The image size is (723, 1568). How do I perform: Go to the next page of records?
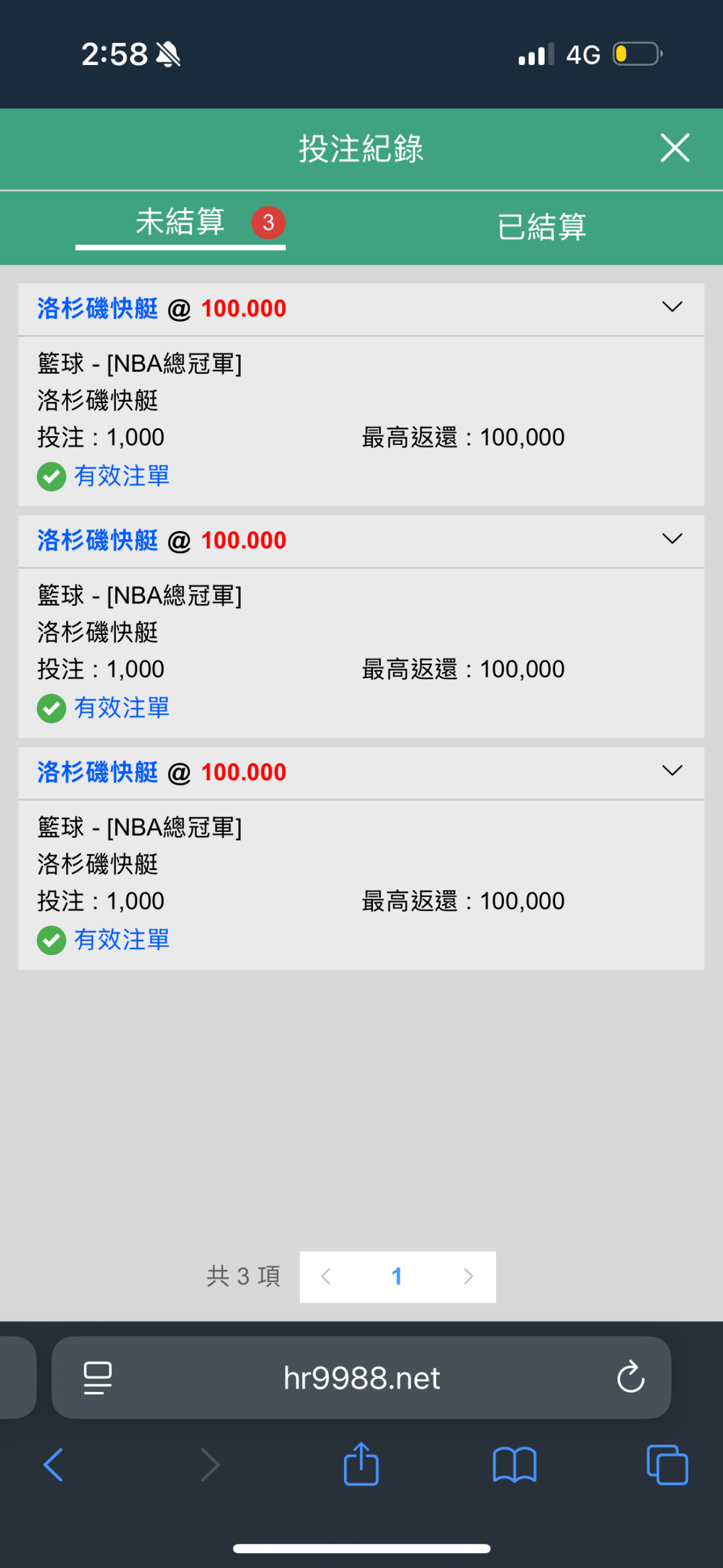[x=468, y=1277]
